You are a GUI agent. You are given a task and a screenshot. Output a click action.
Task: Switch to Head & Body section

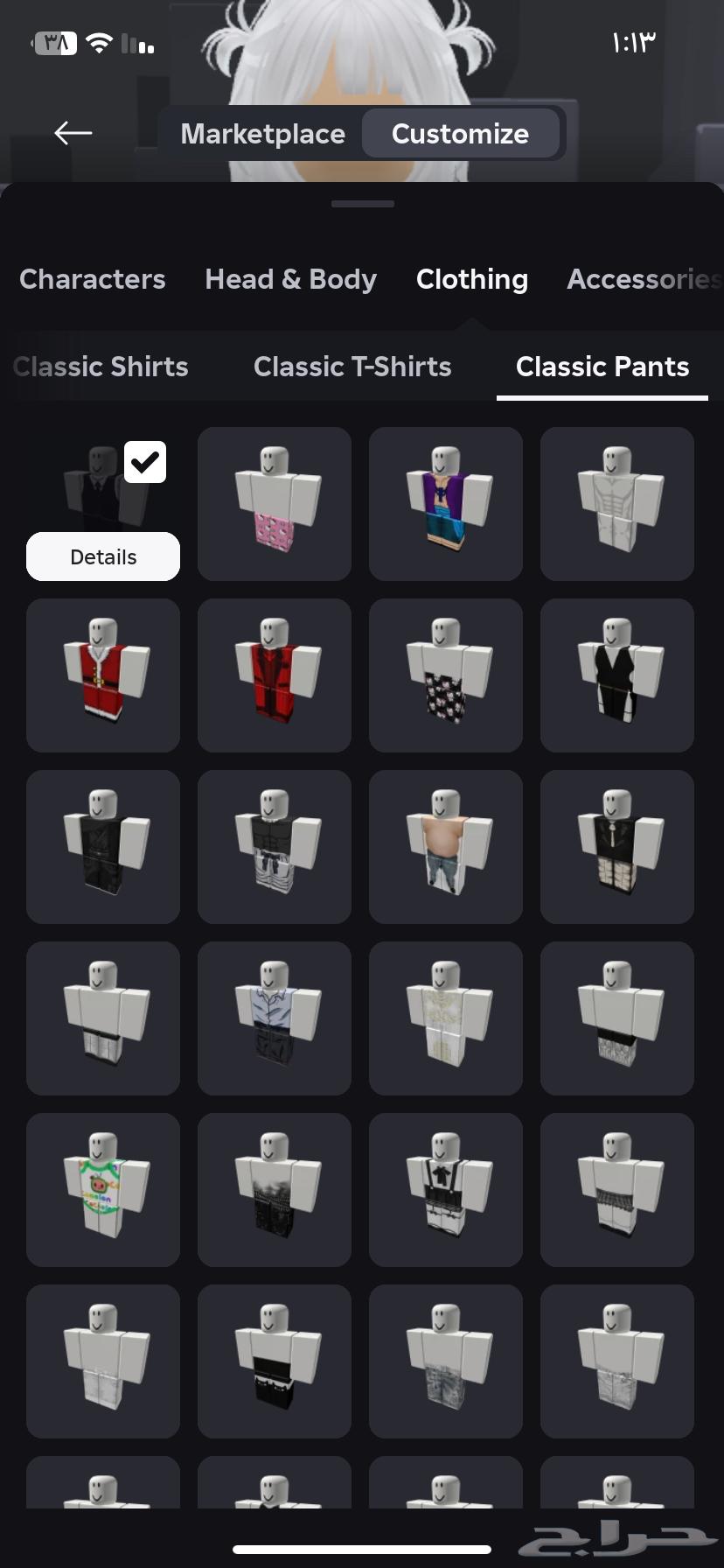[x=290, y=279]
